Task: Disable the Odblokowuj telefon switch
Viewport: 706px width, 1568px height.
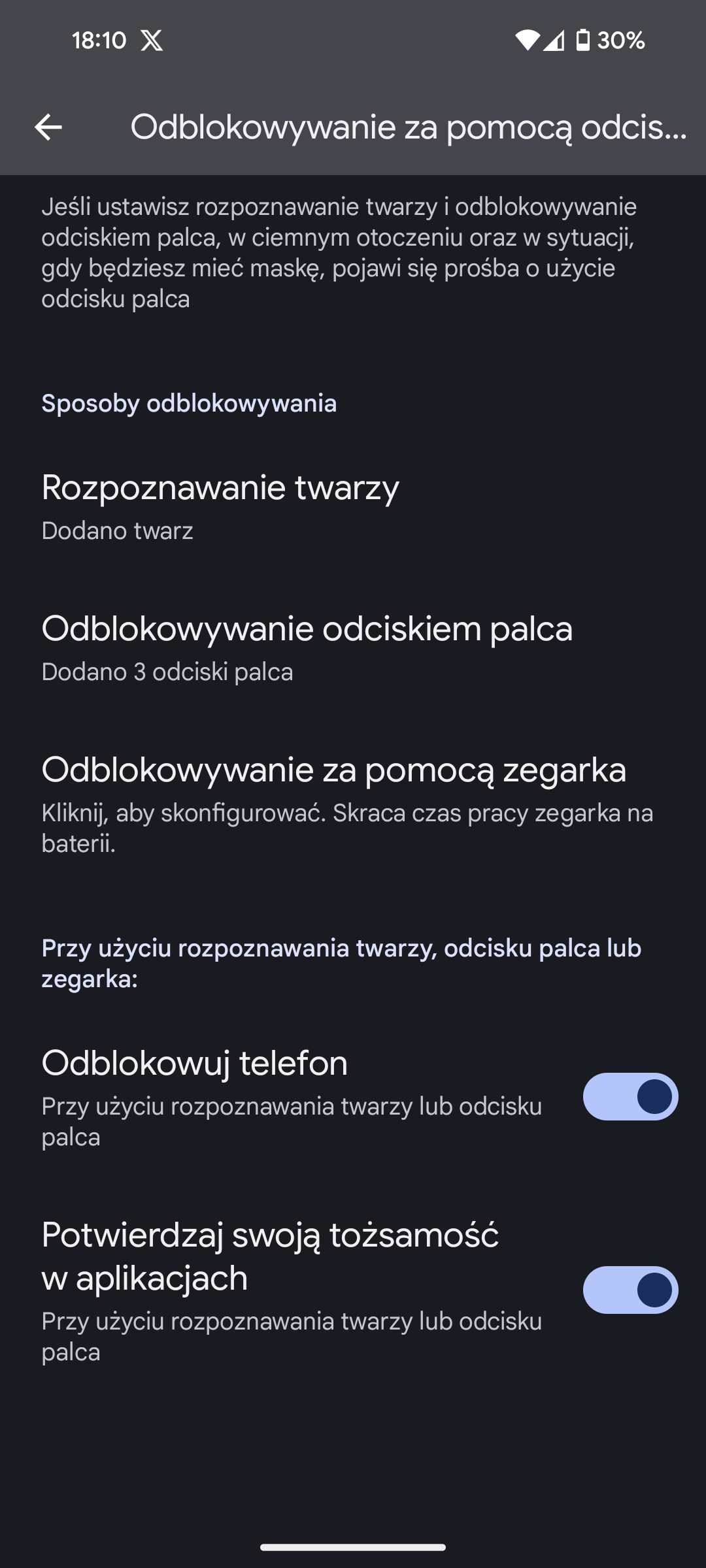Action: click(630, 1096)
